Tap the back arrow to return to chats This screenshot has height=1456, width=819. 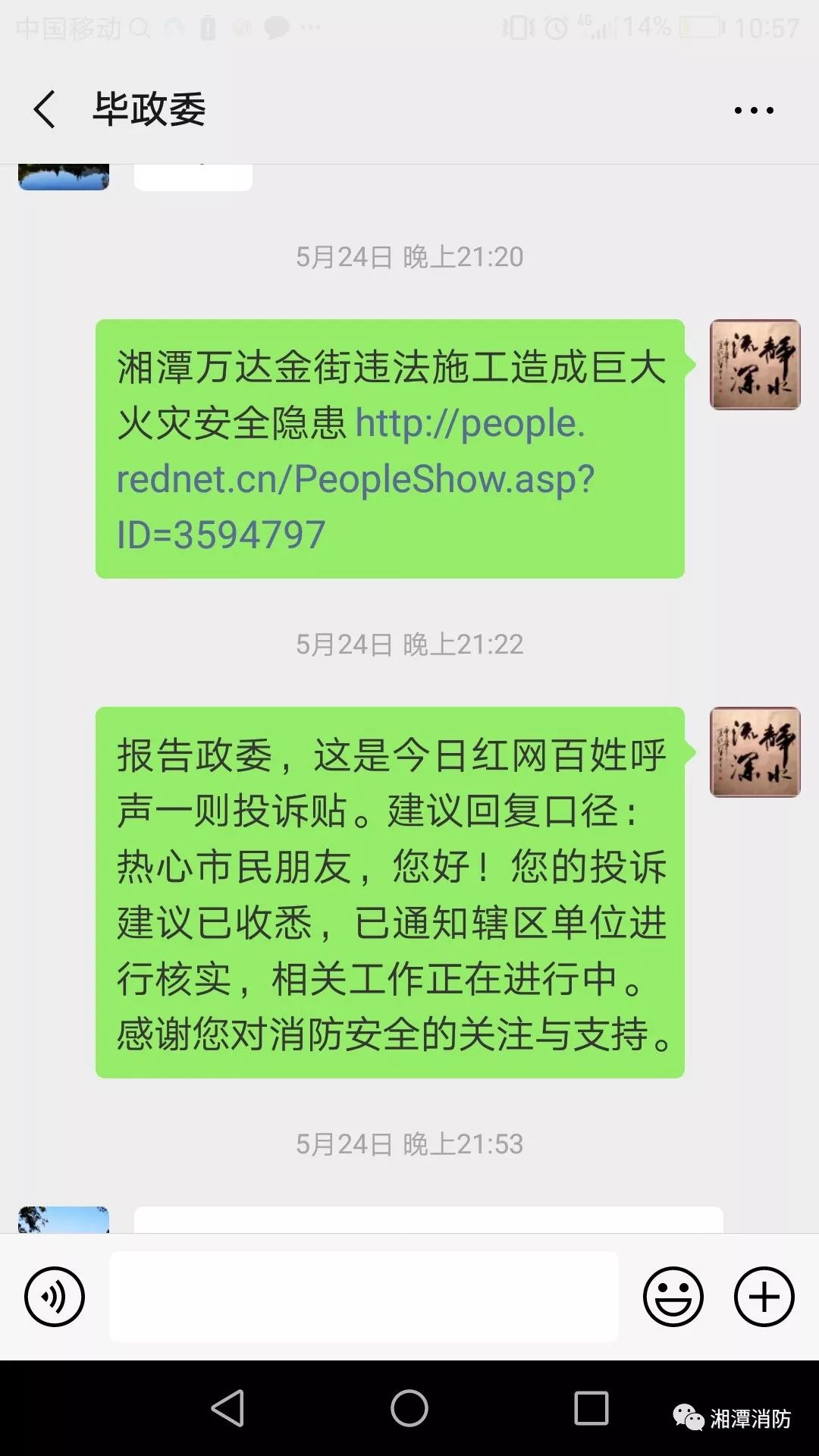point(43,108)
